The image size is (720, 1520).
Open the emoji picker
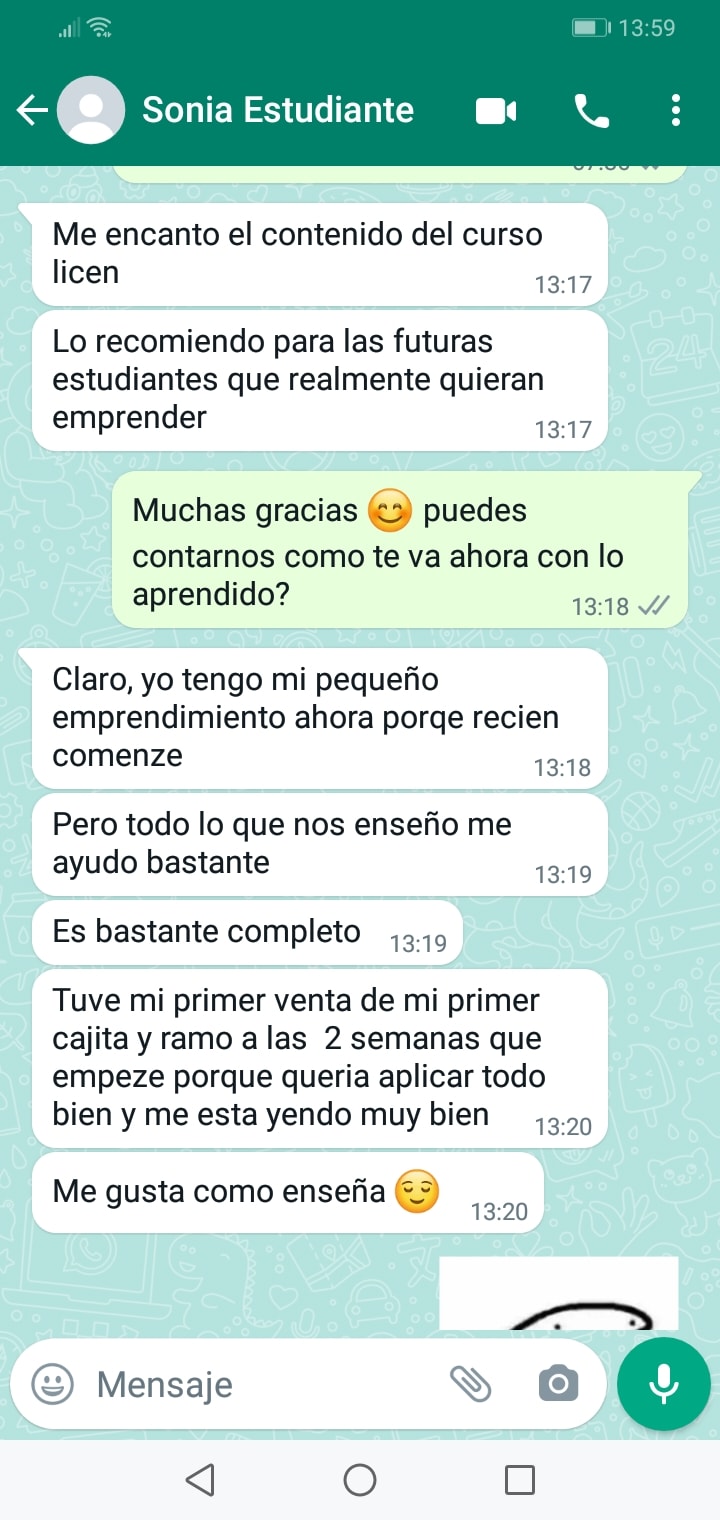(x=52, y=1385)
